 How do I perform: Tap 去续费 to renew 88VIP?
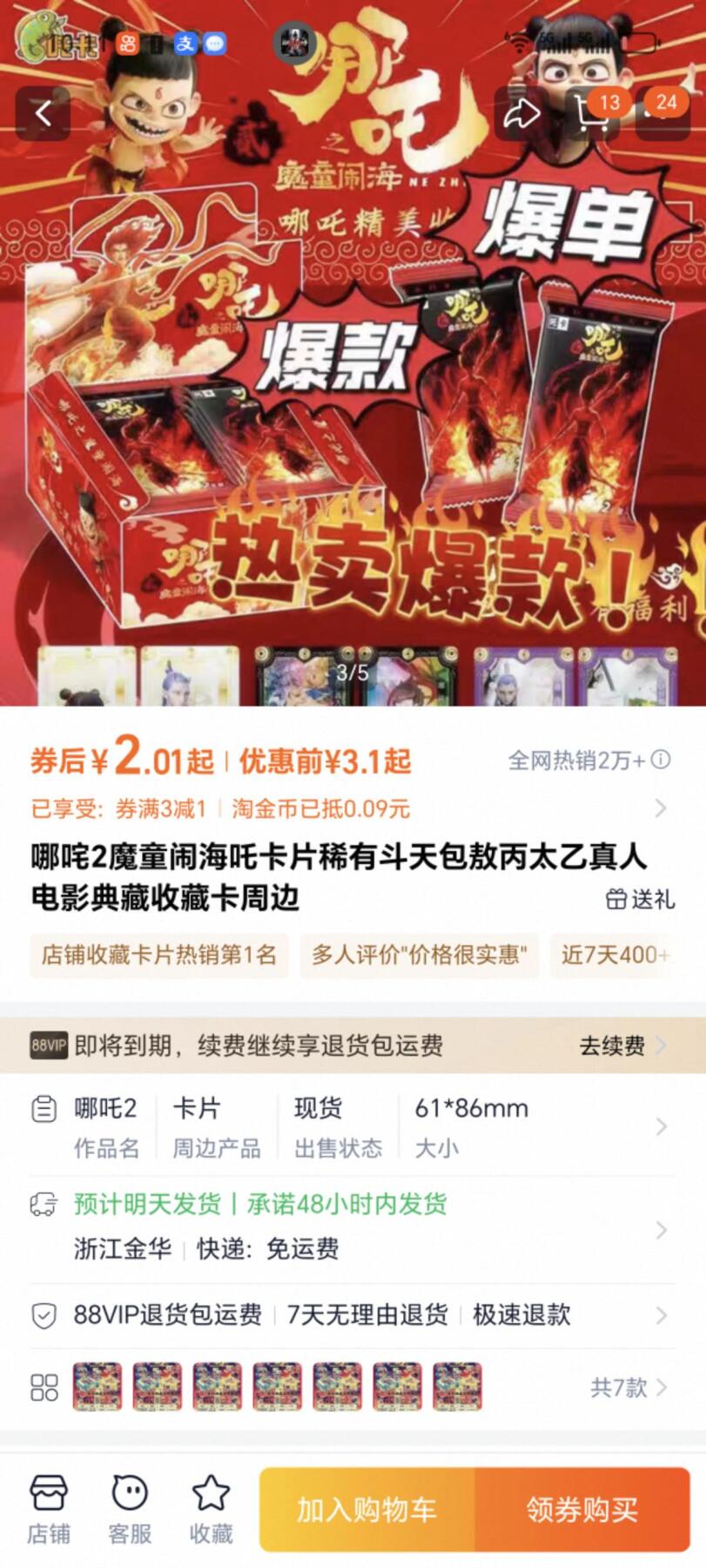(x=622, y=1045)
